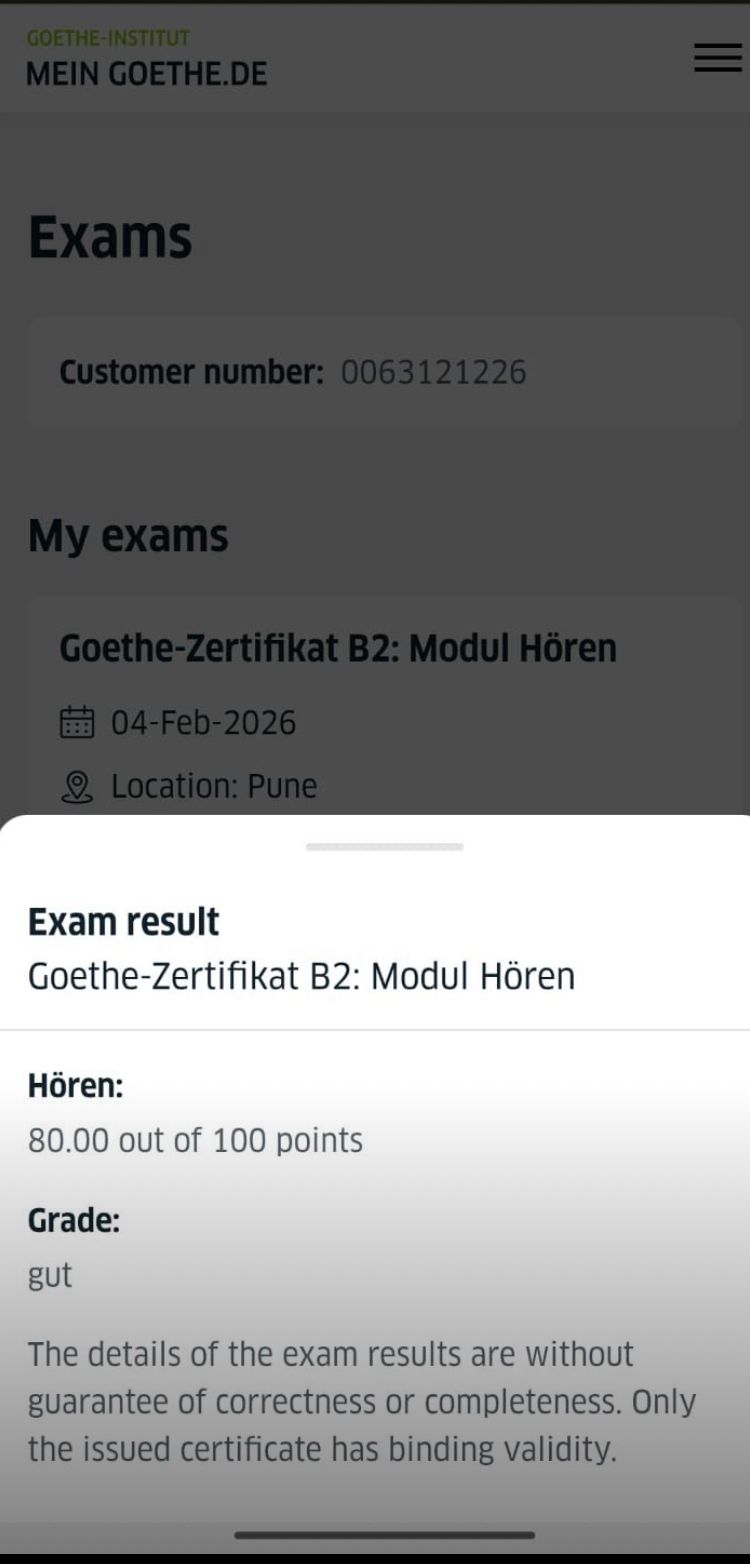Tap the bottom home indicator bar
750x1564 pixels.
click(384, 1535)
